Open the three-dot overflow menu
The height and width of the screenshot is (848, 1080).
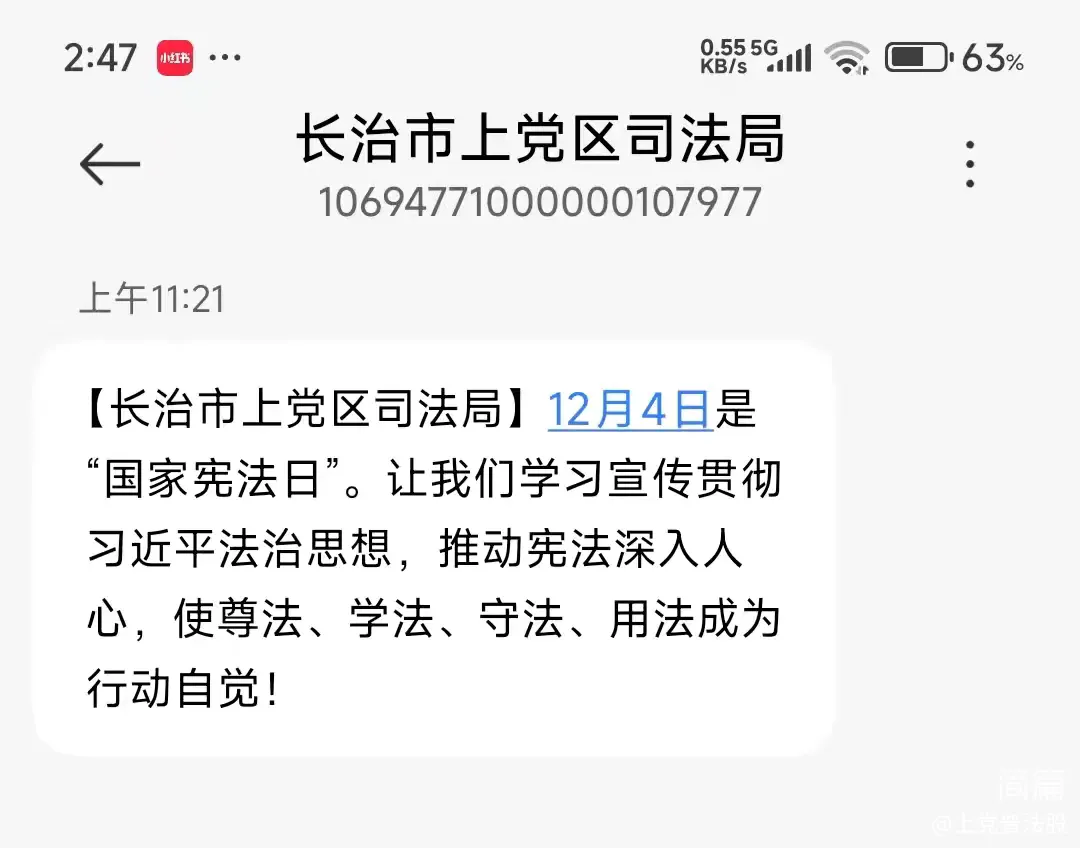(969, 164)
